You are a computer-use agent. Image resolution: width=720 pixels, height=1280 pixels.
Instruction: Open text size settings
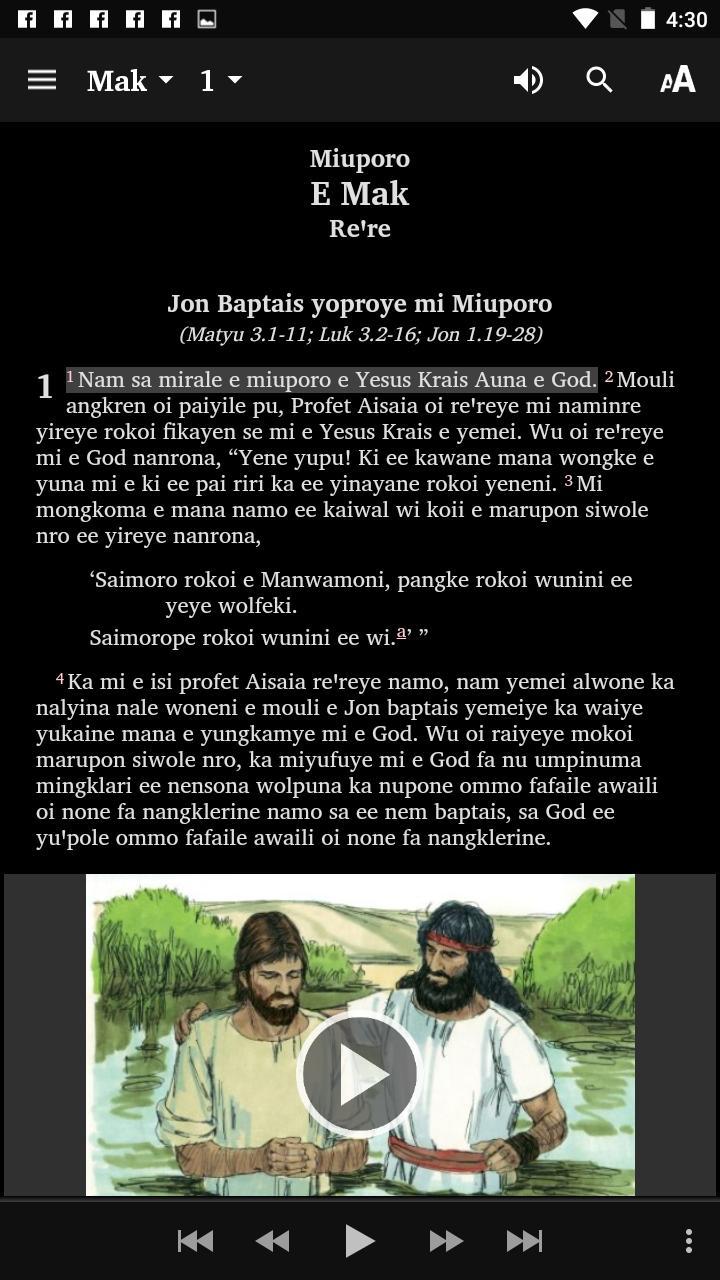click(677, 80)
